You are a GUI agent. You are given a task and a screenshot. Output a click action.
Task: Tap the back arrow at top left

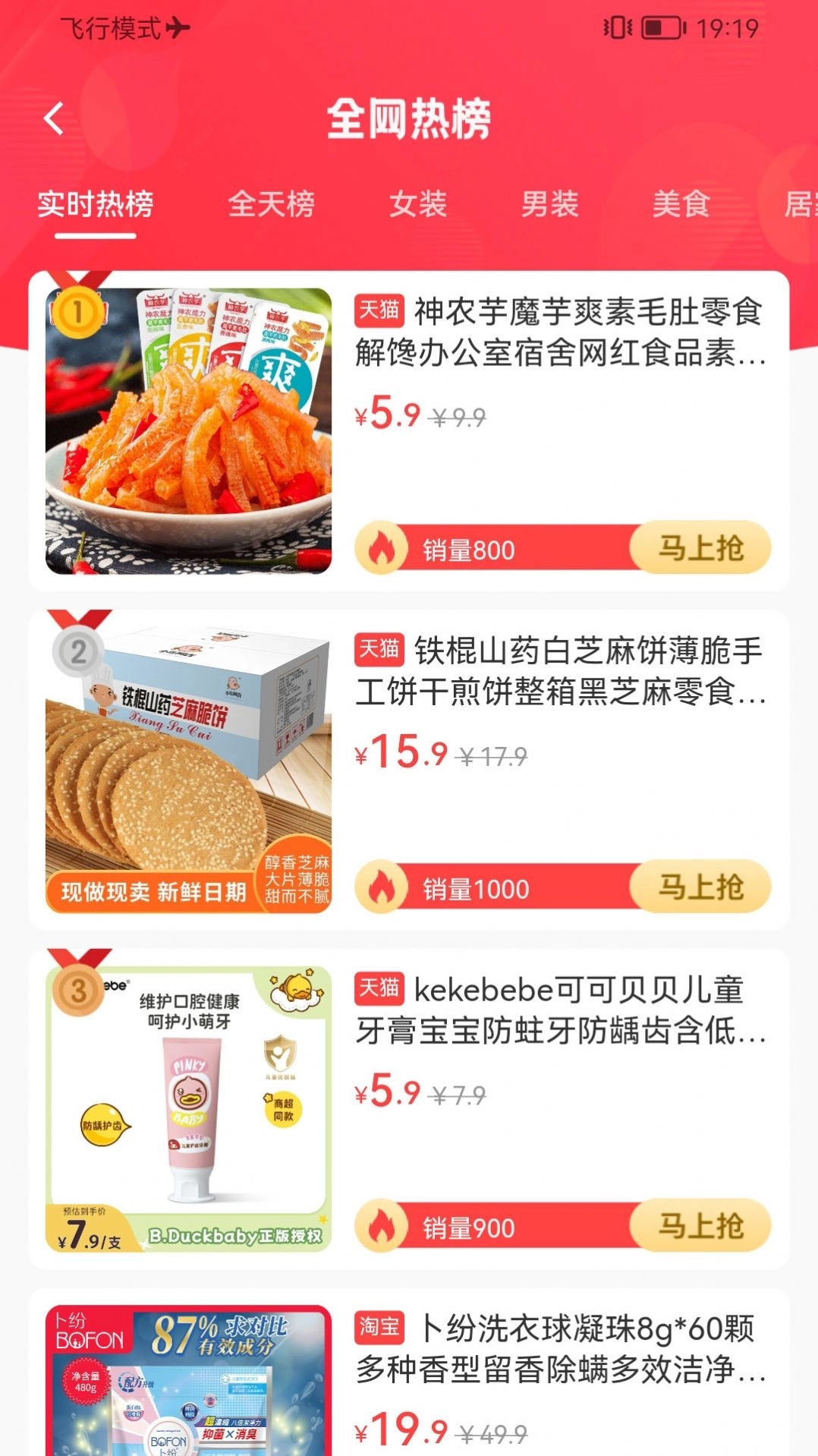pos(53,116)
